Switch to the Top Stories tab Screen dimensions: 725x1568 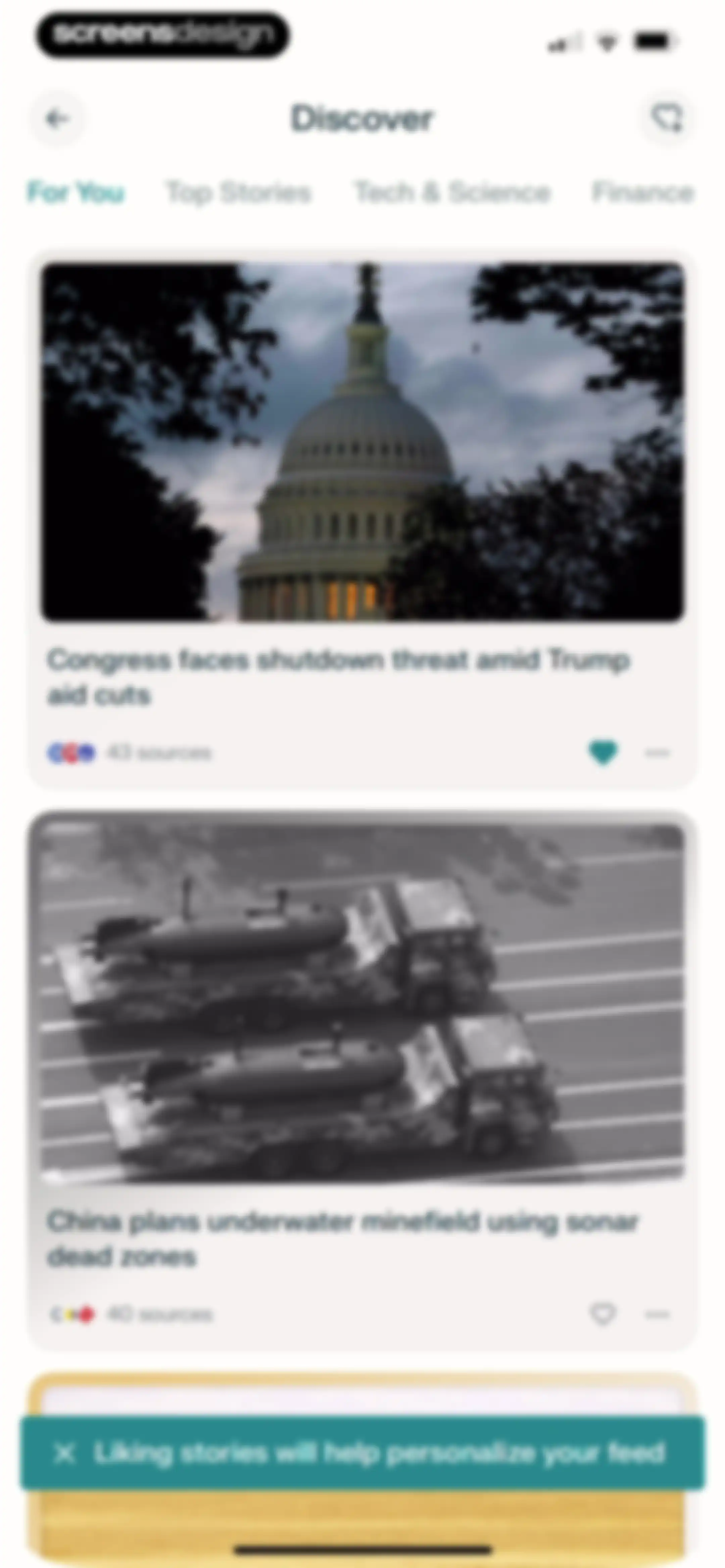(239, 192)
